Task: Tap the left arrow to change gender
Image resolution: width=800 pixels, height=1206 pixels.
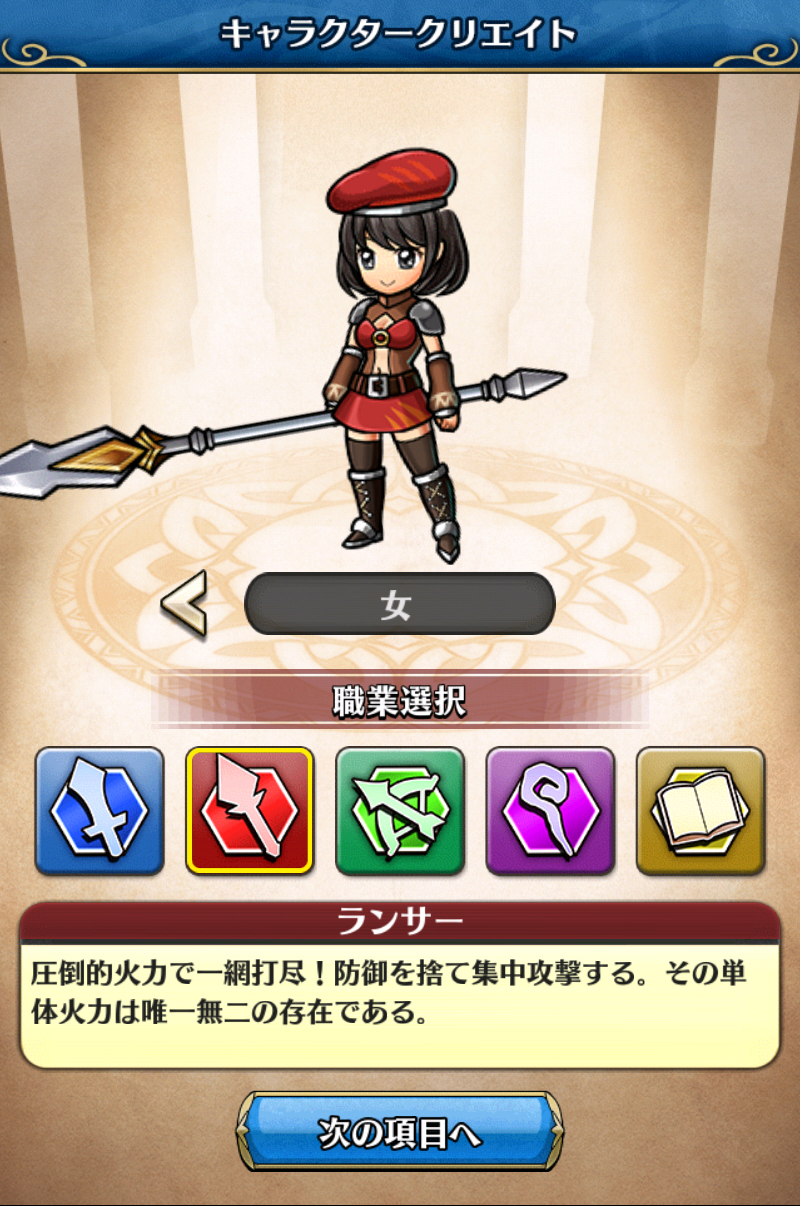Action: tap(184, 603)
